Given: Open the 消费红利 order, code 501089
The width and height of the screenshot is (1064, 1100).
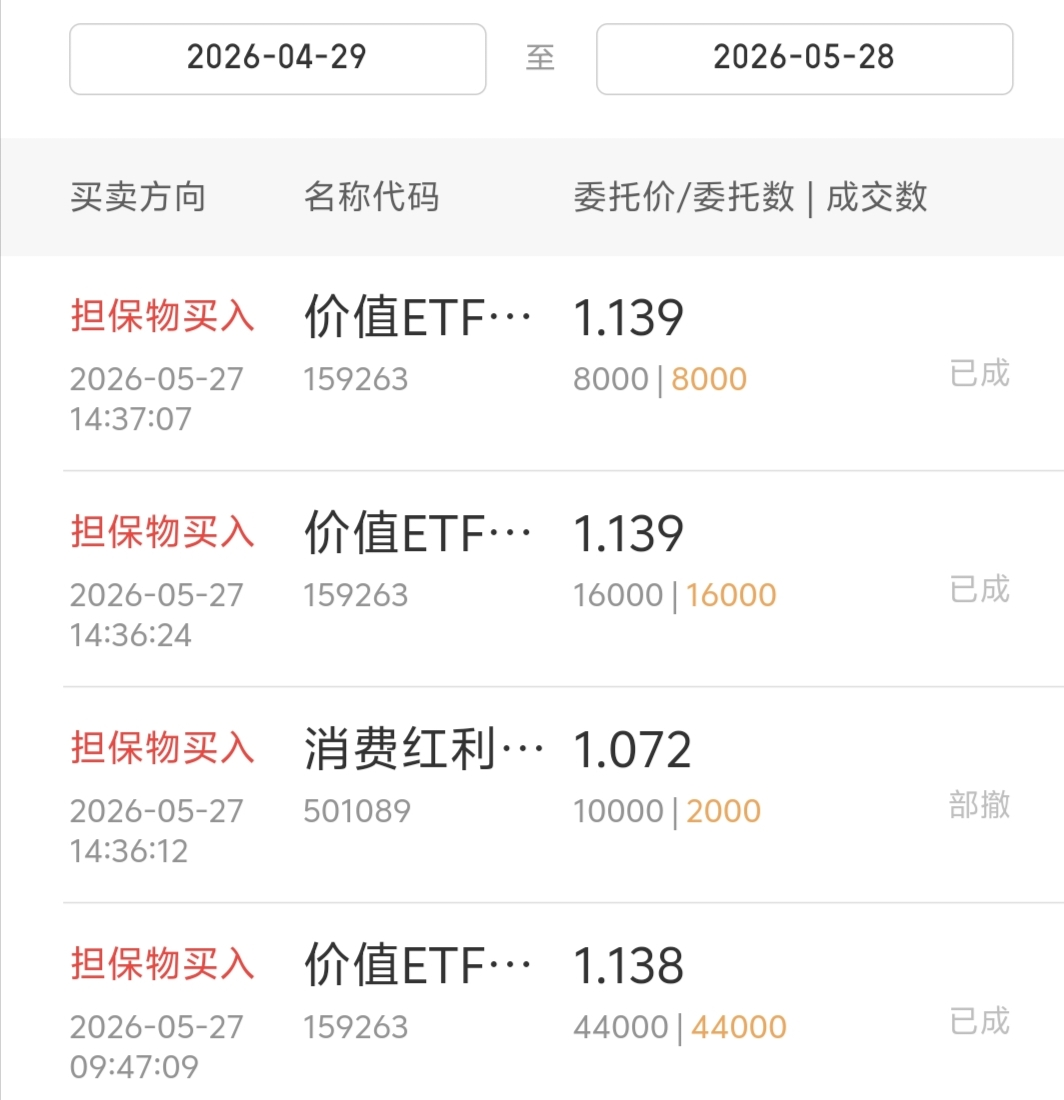Looking at the screenshot, I should pos(533,796).
